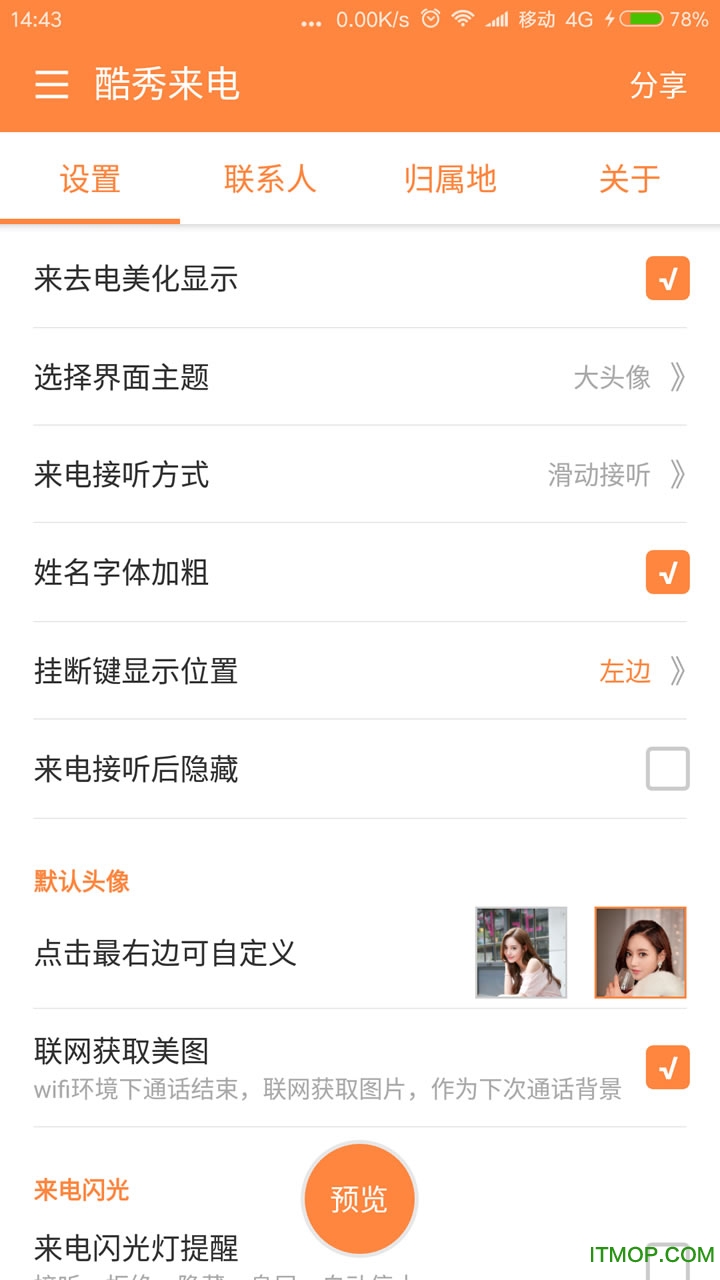This screenshot has width=720, height=1280.
Task: Open the hamburger drawer menu
Action: [52, 85]
